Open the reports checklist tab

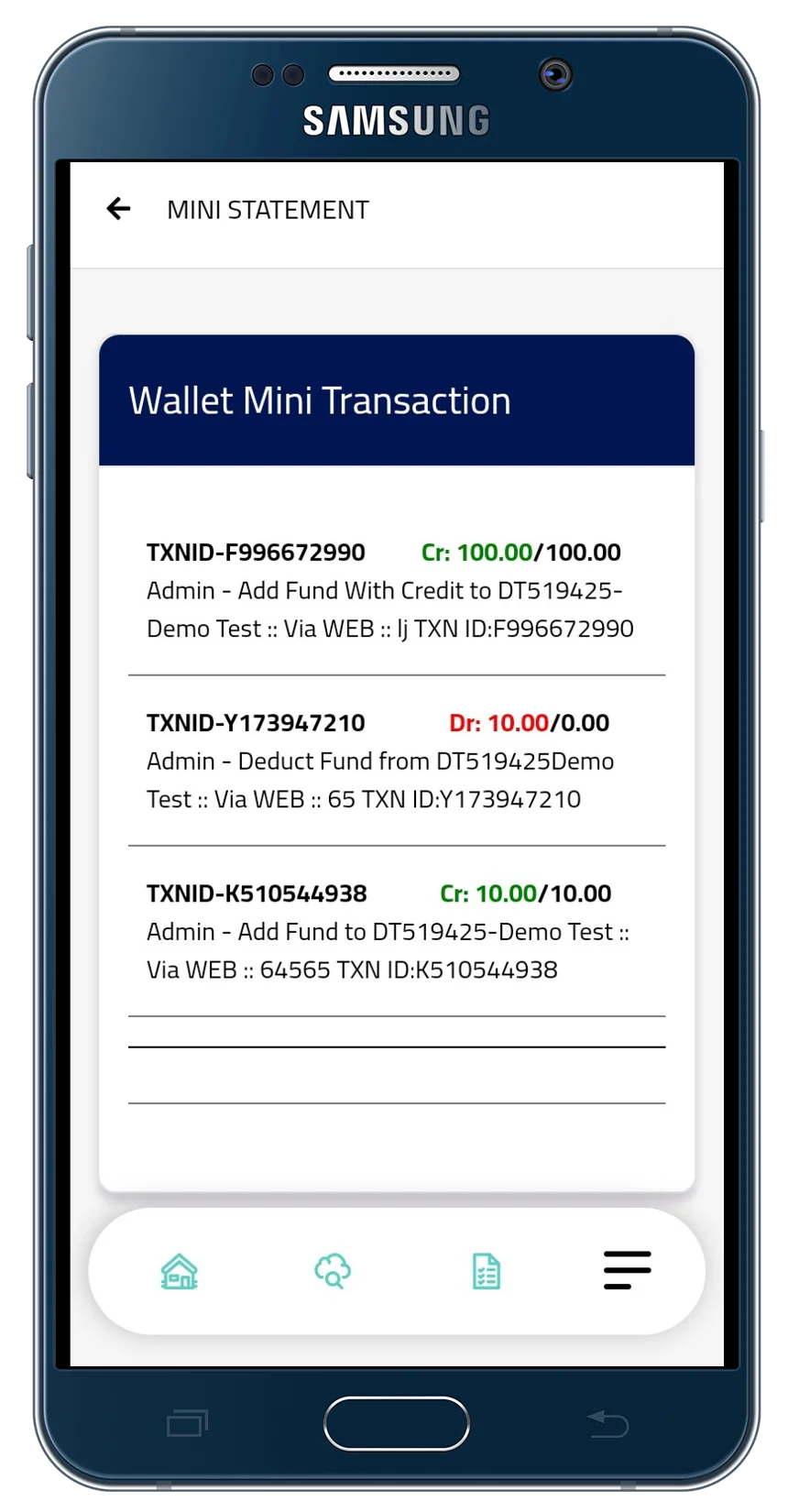(x=486, y=1271)
